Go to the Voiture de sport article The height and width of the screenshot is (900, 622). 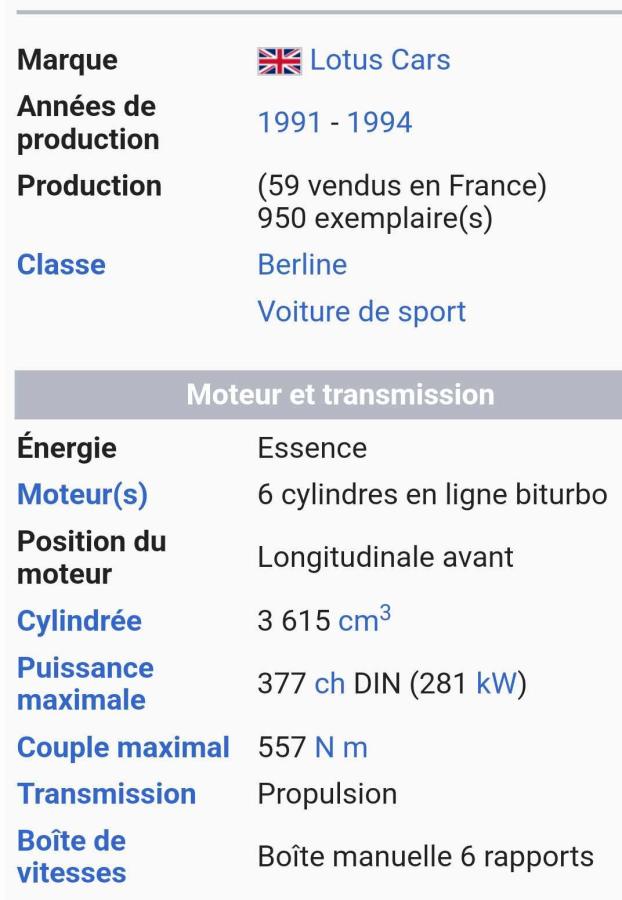pyautogui.click(x=361, y=311)
